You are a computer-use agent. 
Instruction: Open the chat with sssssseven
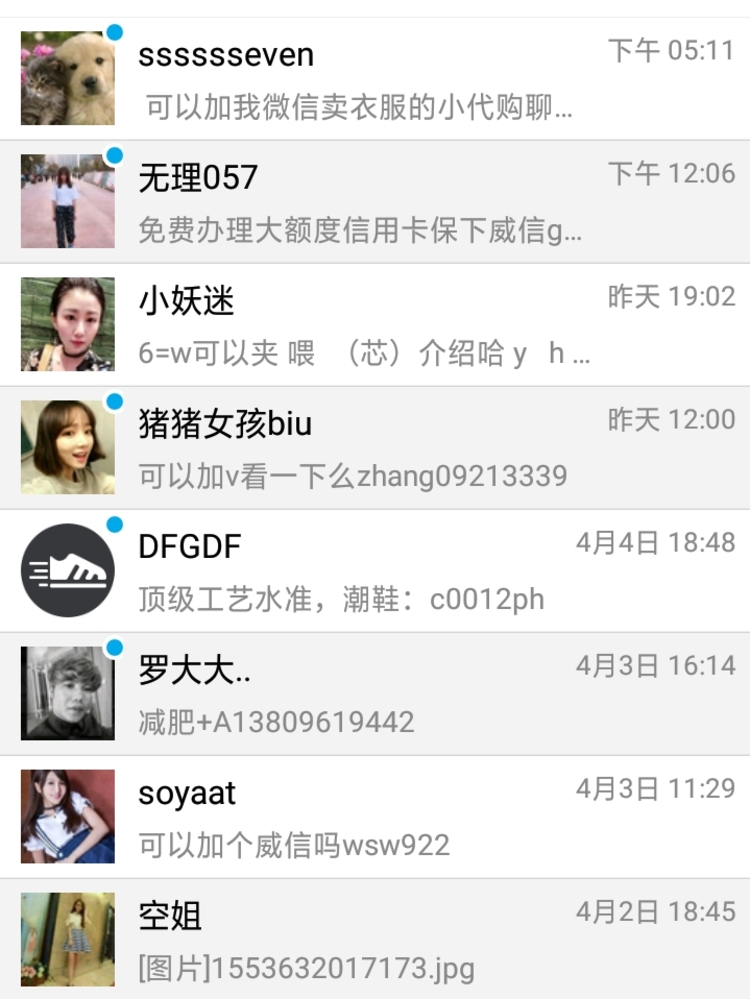375,78
